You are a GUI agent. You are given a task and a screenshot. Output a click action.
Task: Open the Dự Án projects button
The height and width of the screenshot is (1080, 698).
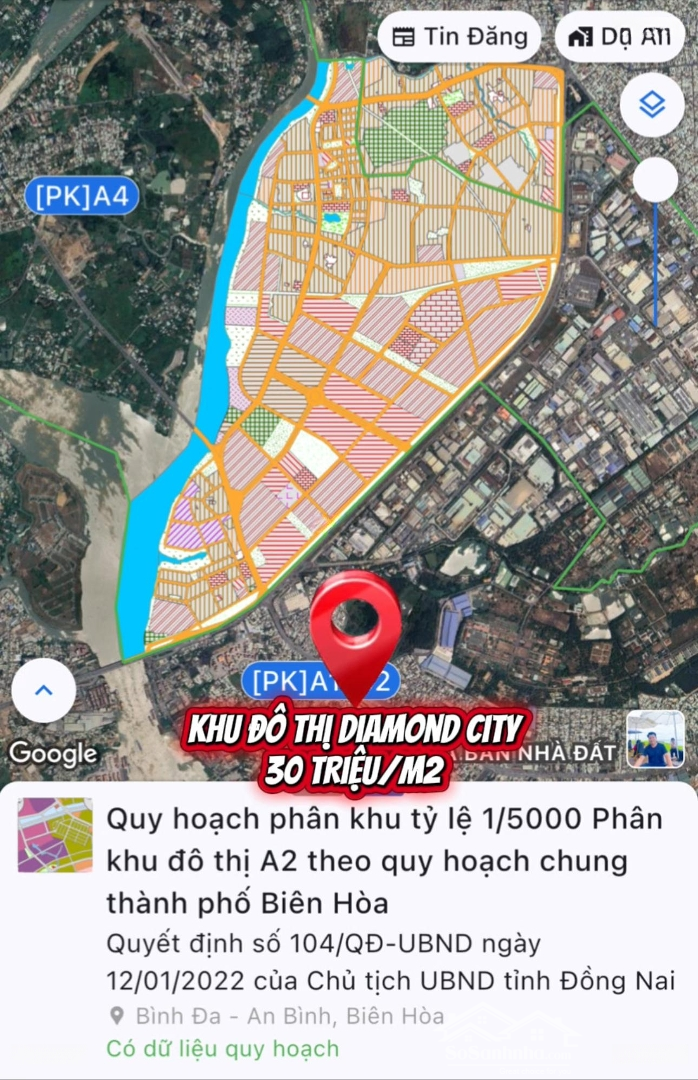620,37
